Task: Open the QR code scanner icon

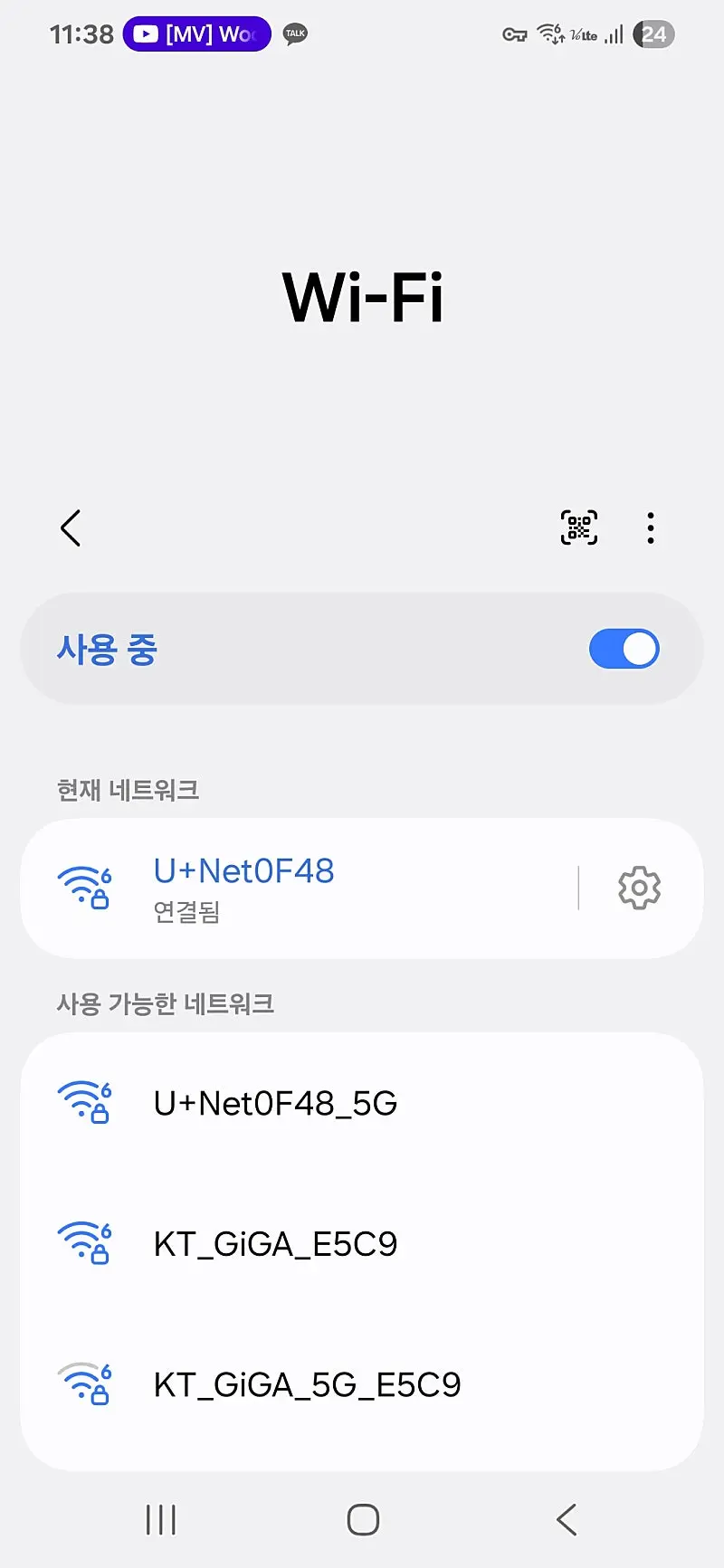Action: coord(579,527)
